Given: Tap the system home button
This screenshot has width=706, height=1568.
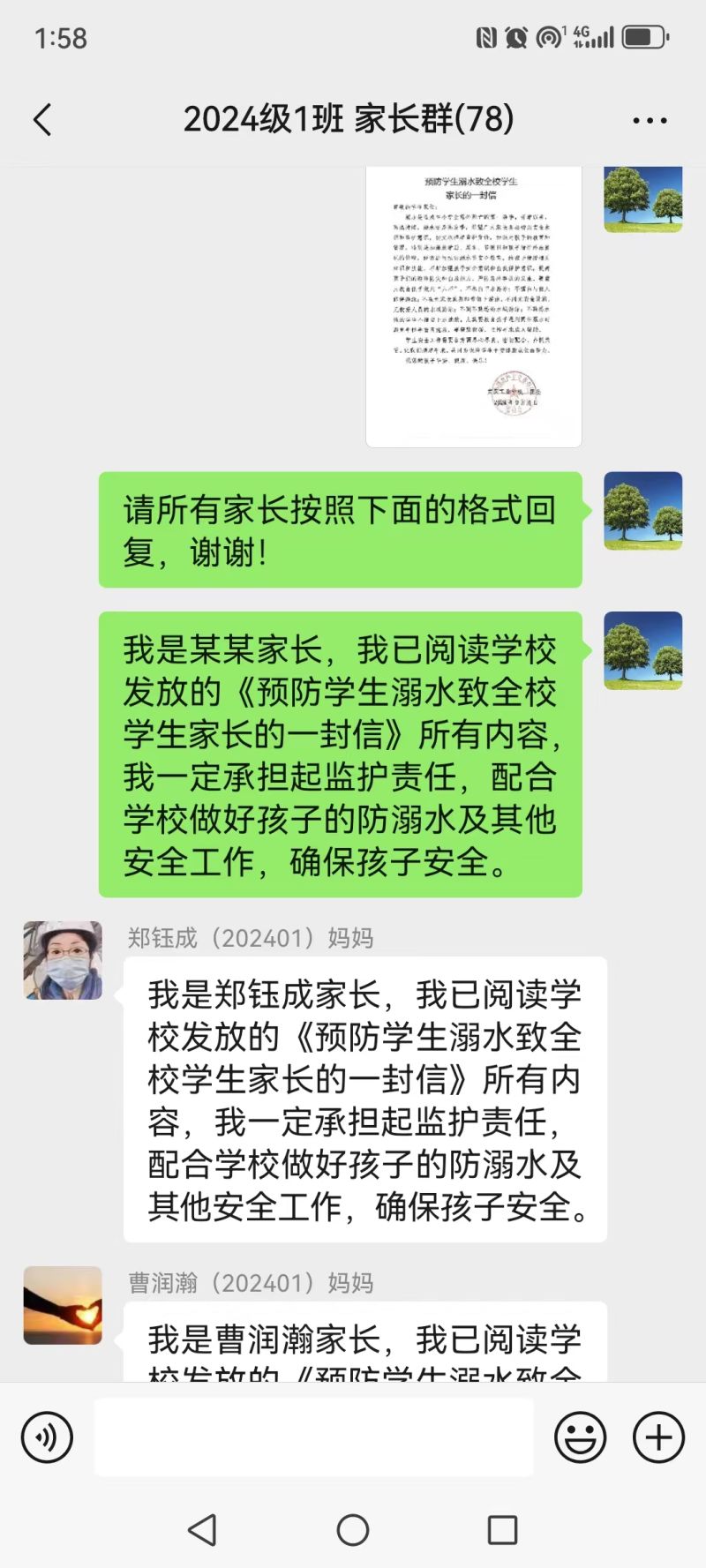Looking at the screenshot, I should [353, 1529].
